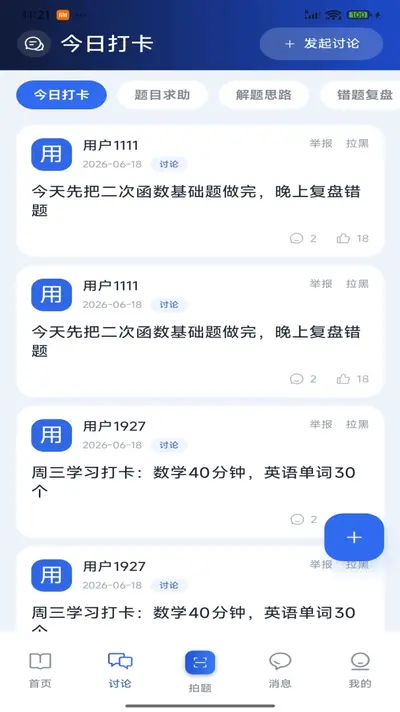This screenshot has height=712, width=400.
Task: Open the 消息 tab
Action: tap(280, 671)
